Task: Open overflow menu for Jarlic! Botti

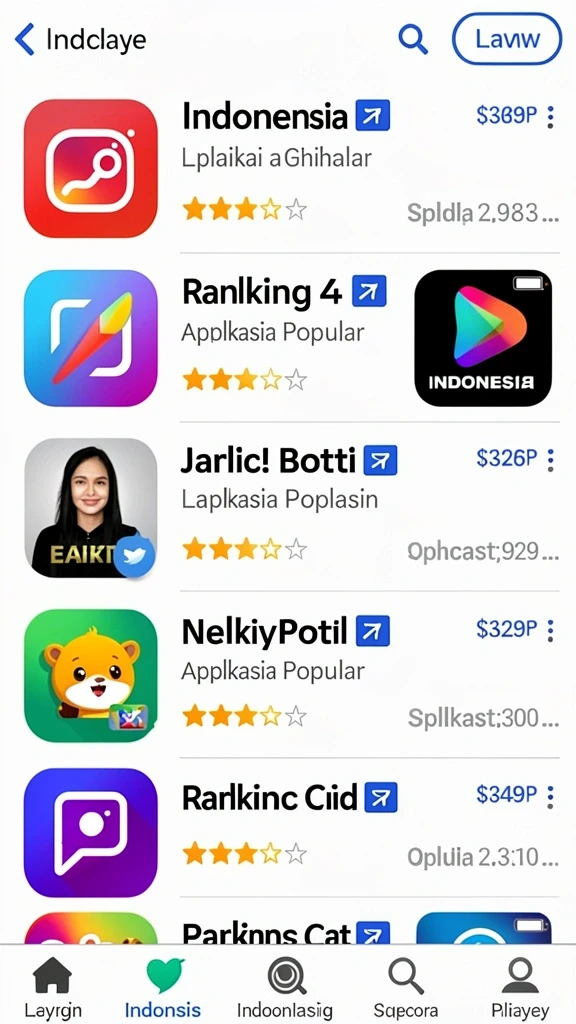Action: coord(551,460)
